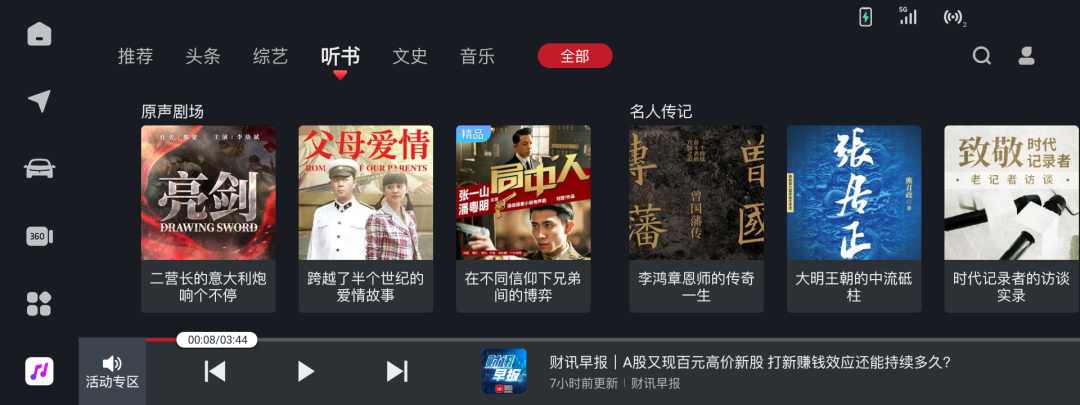Open the search icon

point(982,56)
